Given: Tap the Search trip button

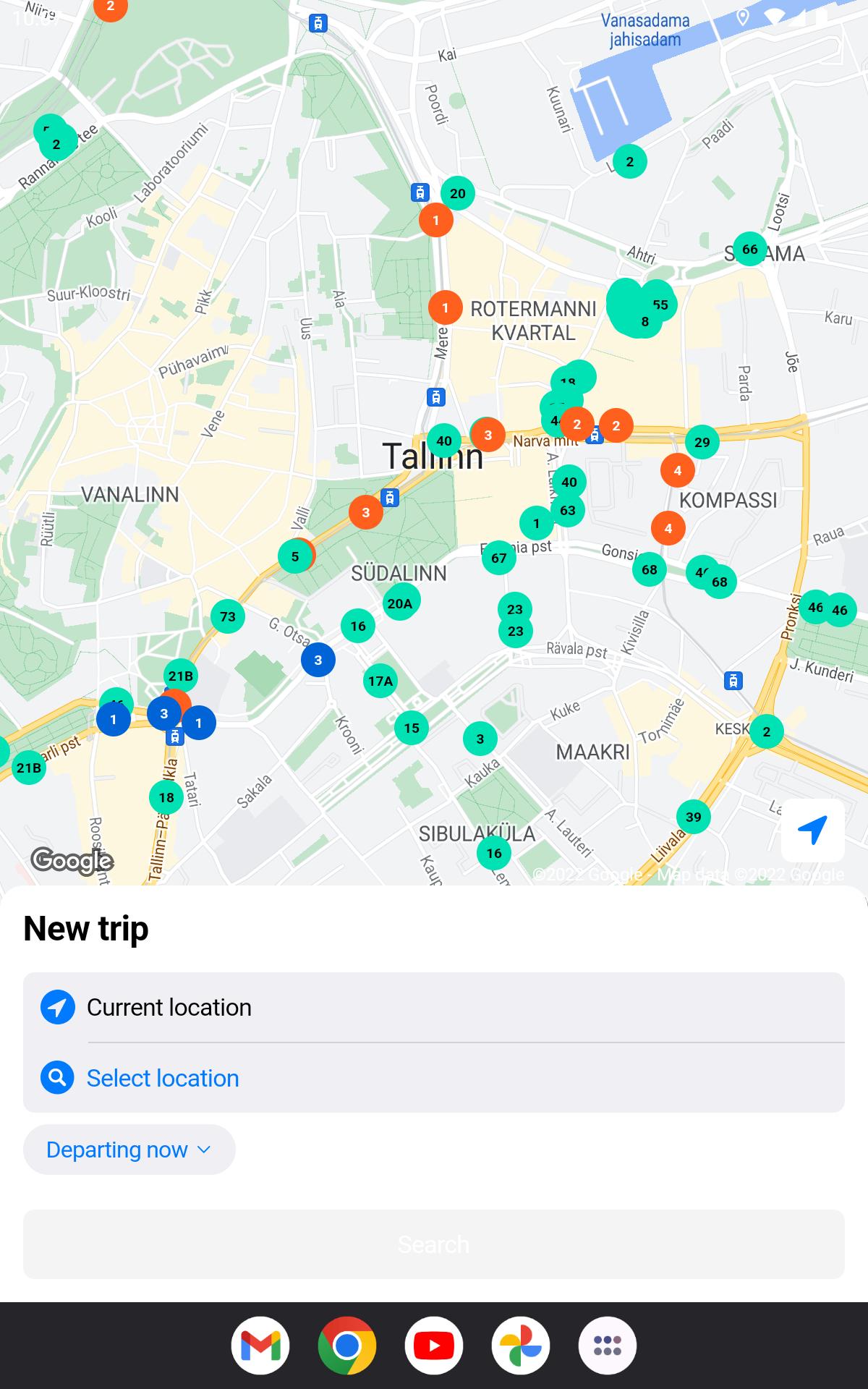Looking at the screenshot, I should coord(434,1244).
